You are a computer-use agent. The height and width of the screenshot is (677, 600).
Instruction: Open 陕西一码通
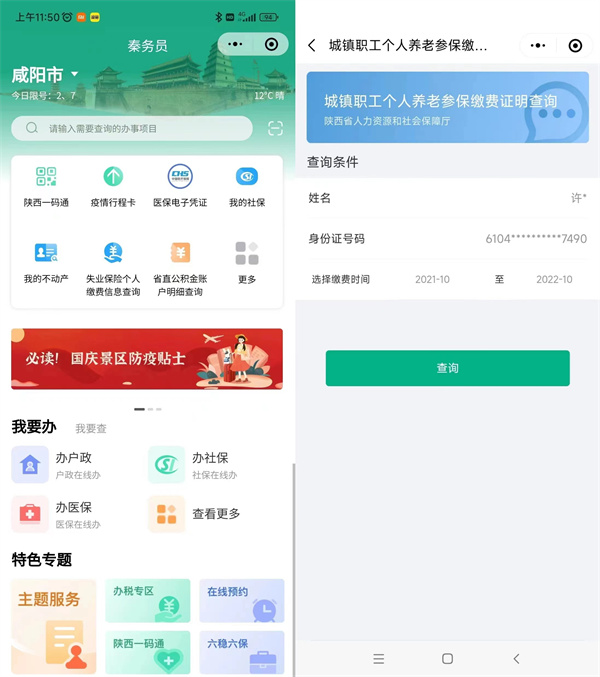pyautogui.click(x=46, y=187)
